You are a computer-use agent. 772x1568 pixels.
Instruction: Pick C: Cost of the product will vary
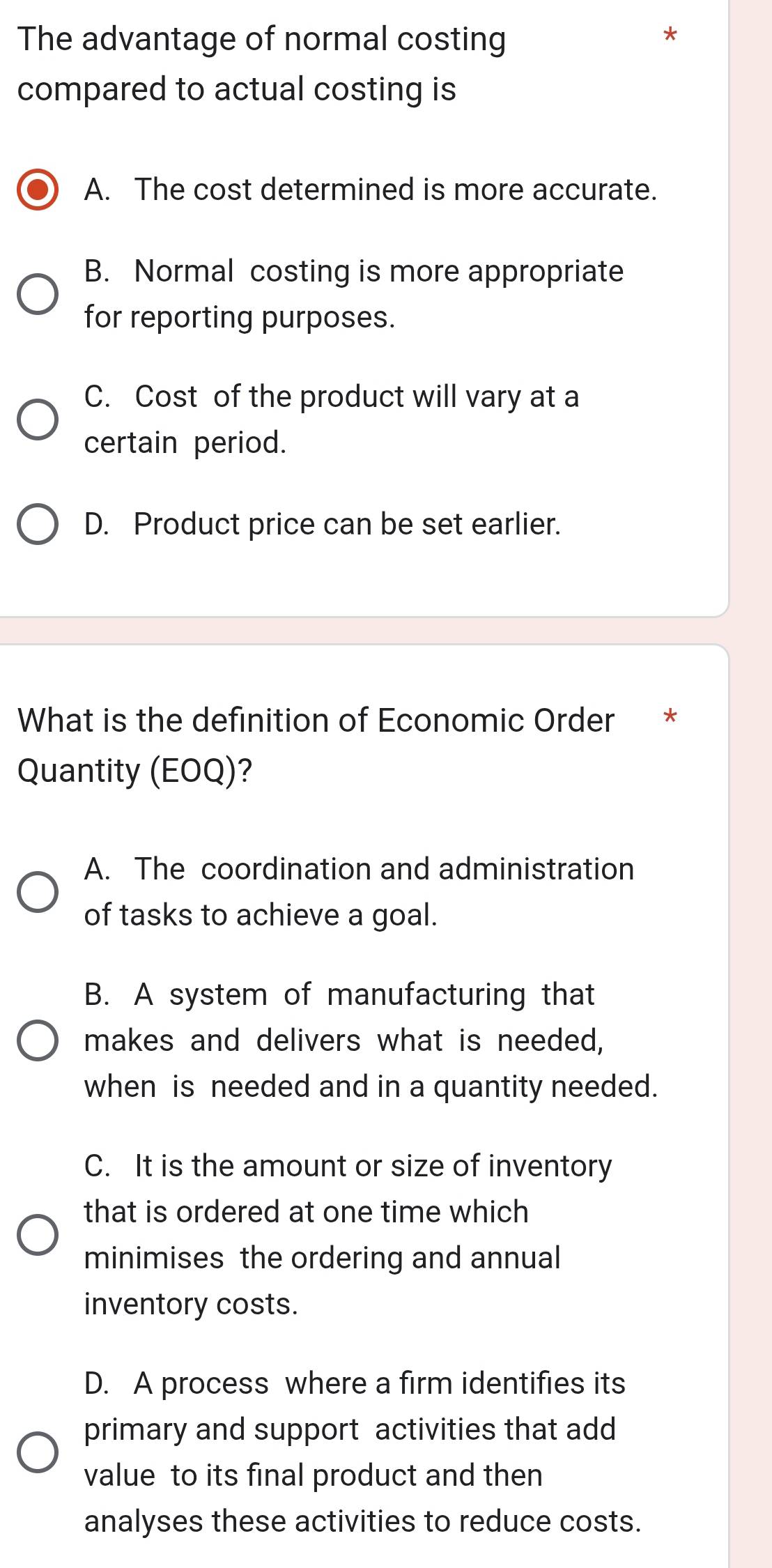[38, 420]
